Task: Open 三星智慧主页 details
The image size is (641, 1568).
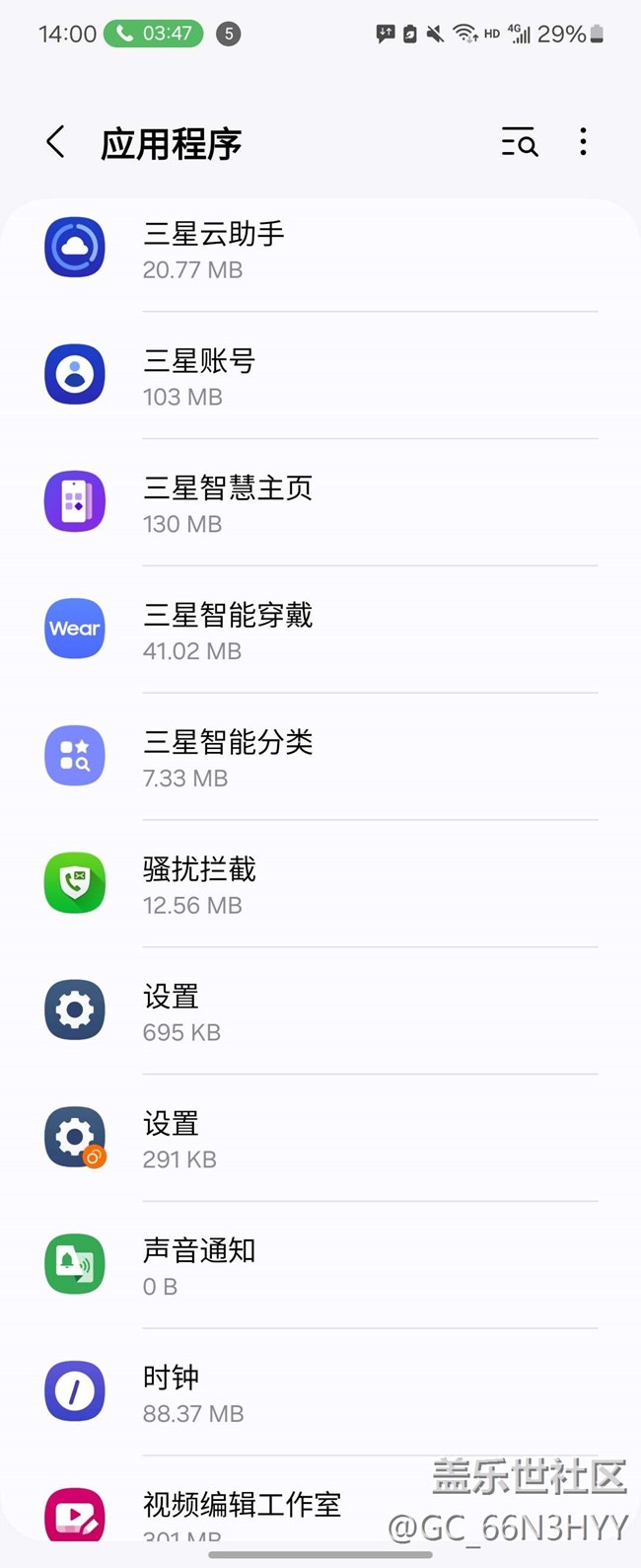Action: 320,503
